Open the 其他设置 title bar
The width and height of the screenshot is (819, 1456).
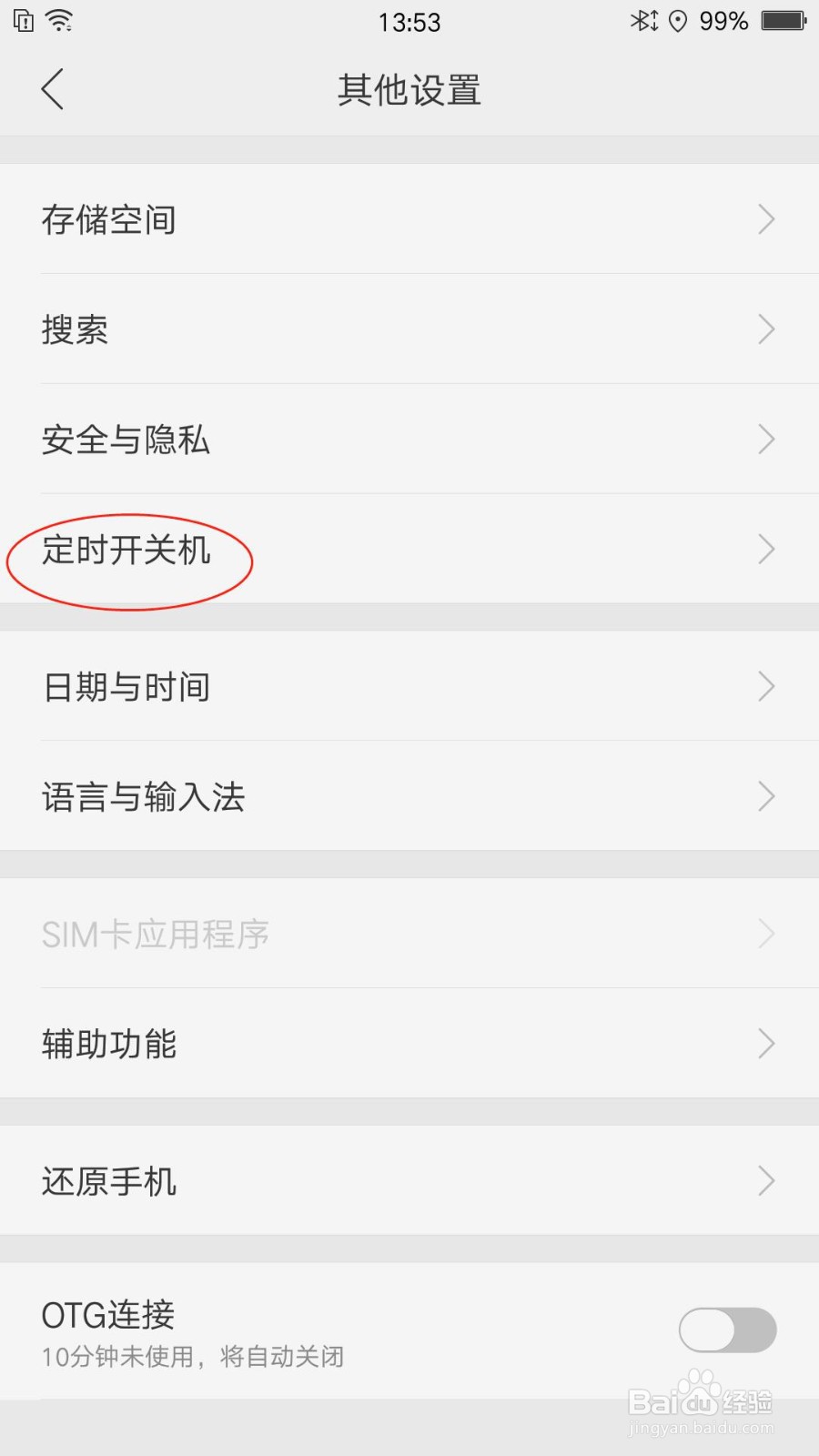(409, 90)
